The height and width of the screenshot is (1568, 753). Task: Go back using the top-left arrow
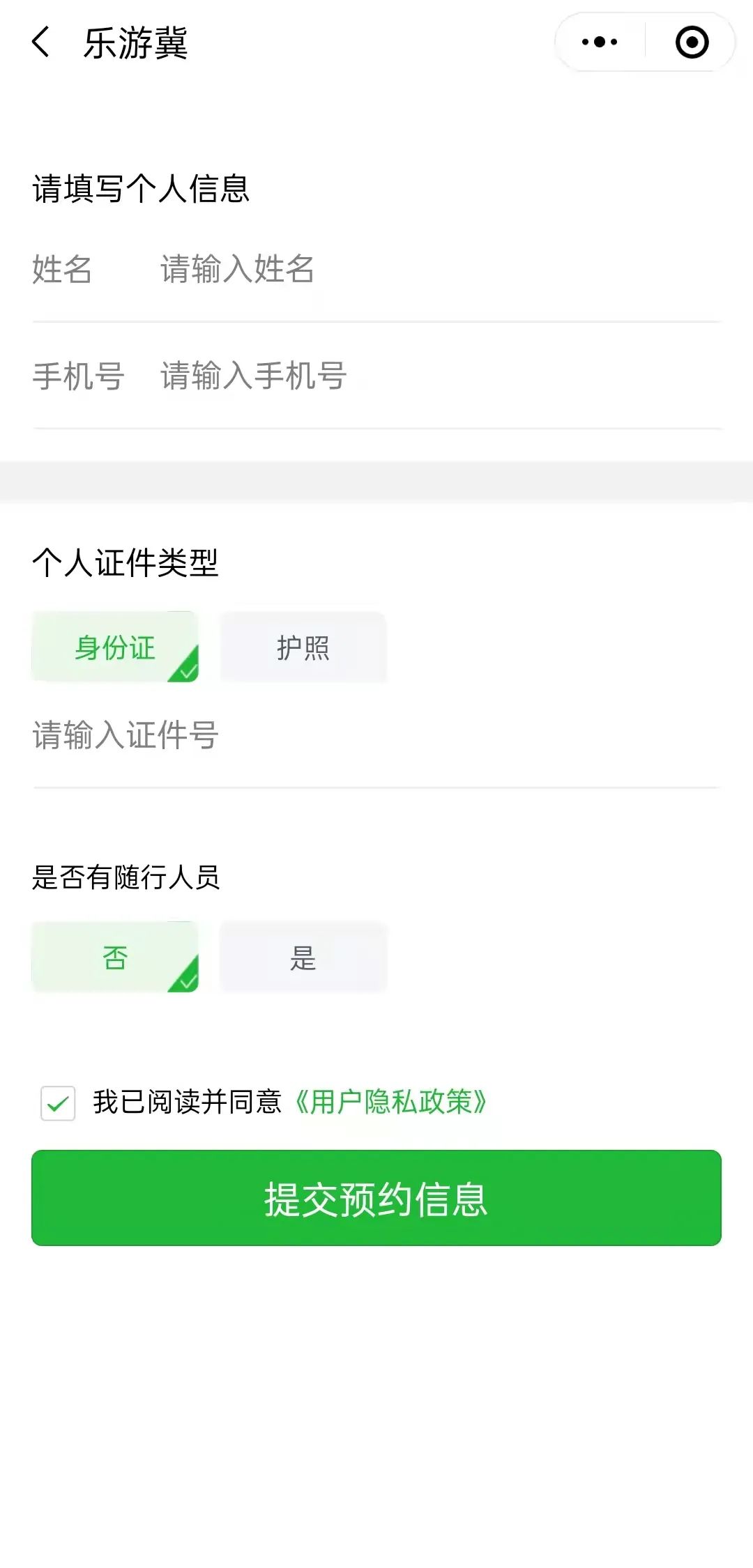click(41, 42)
